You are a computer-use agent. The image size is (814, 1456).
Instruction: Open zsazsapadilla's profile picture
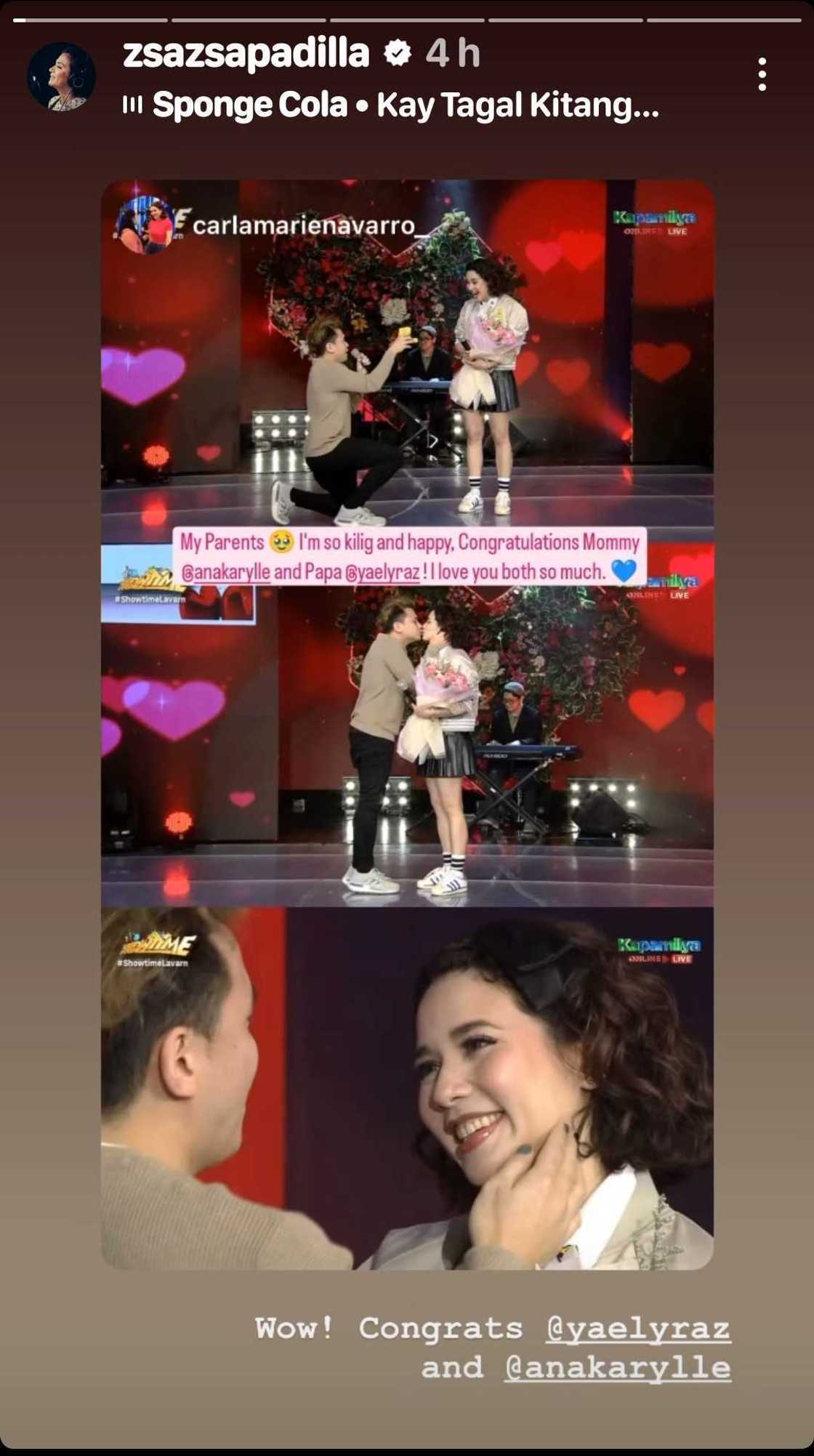61,76
